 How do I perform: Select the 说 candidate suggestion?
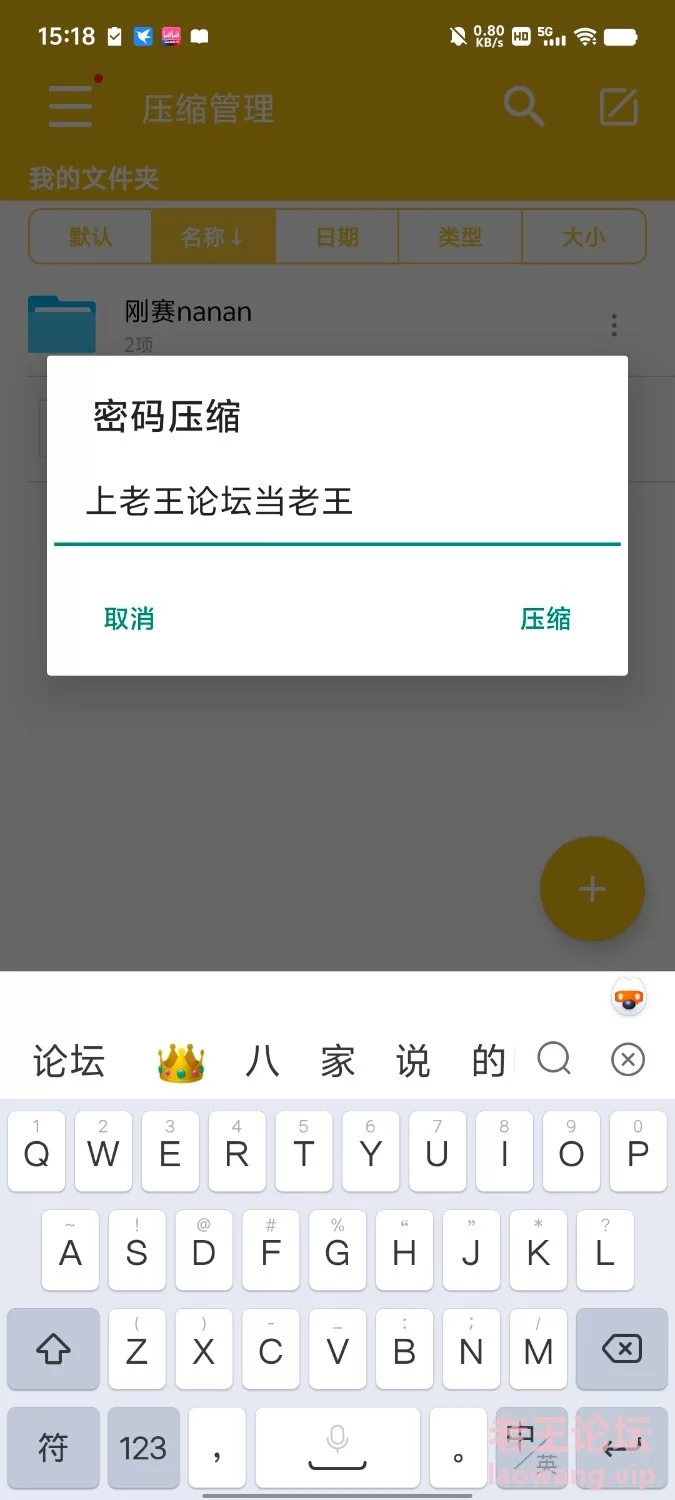tap(413, 1062)
